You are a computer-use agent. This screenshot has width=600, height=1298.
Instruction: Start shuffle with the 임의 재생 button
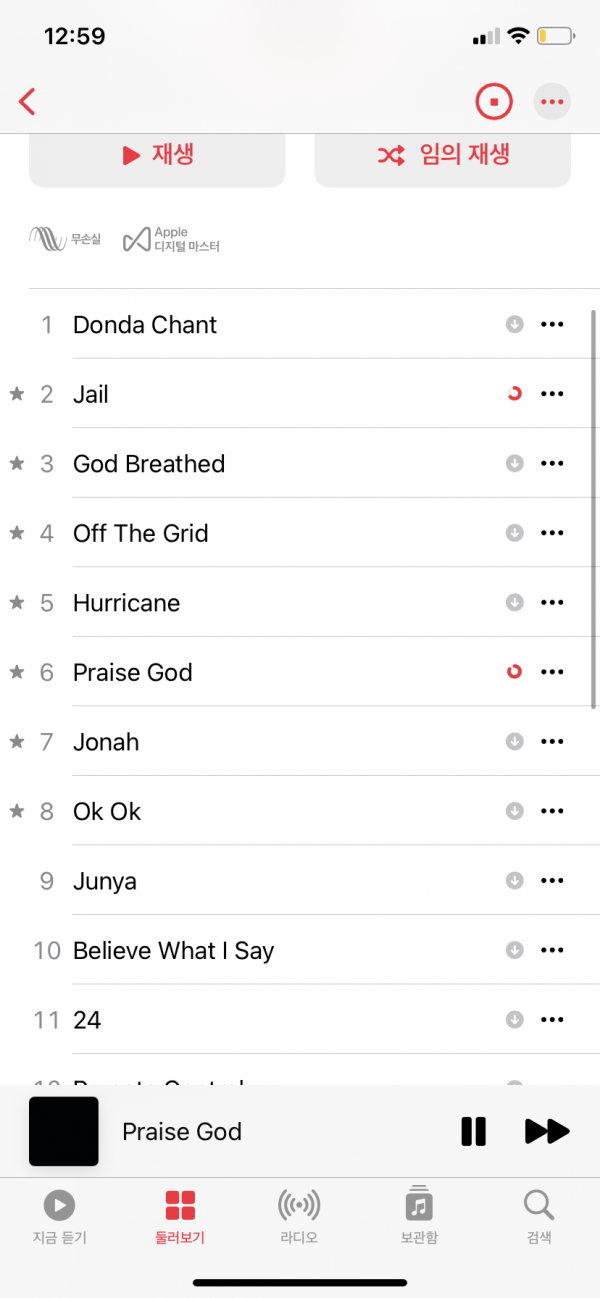(x=442, y=155)
